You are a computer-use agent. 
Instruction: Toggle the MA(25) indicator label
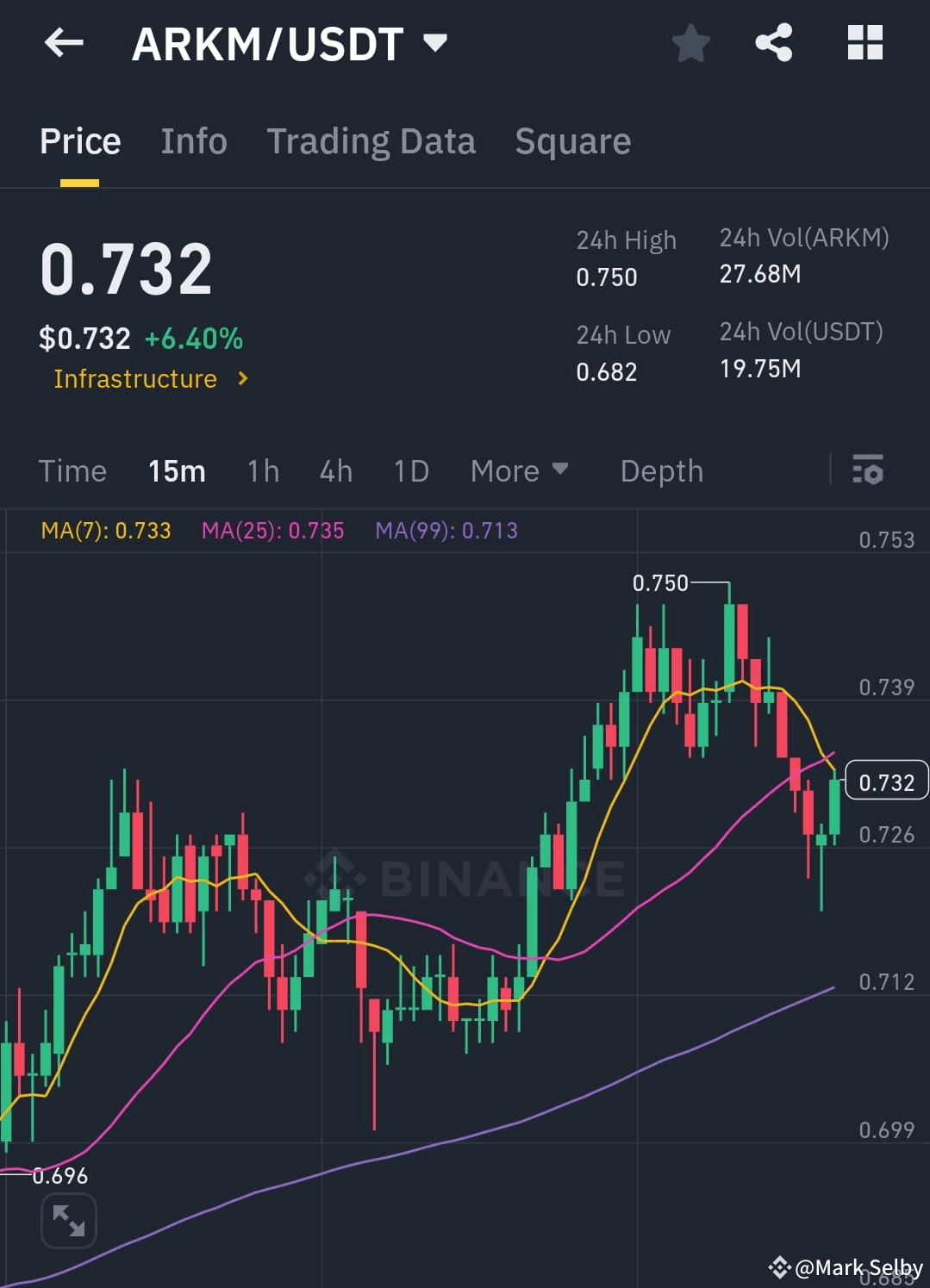[x=272, y=532]
